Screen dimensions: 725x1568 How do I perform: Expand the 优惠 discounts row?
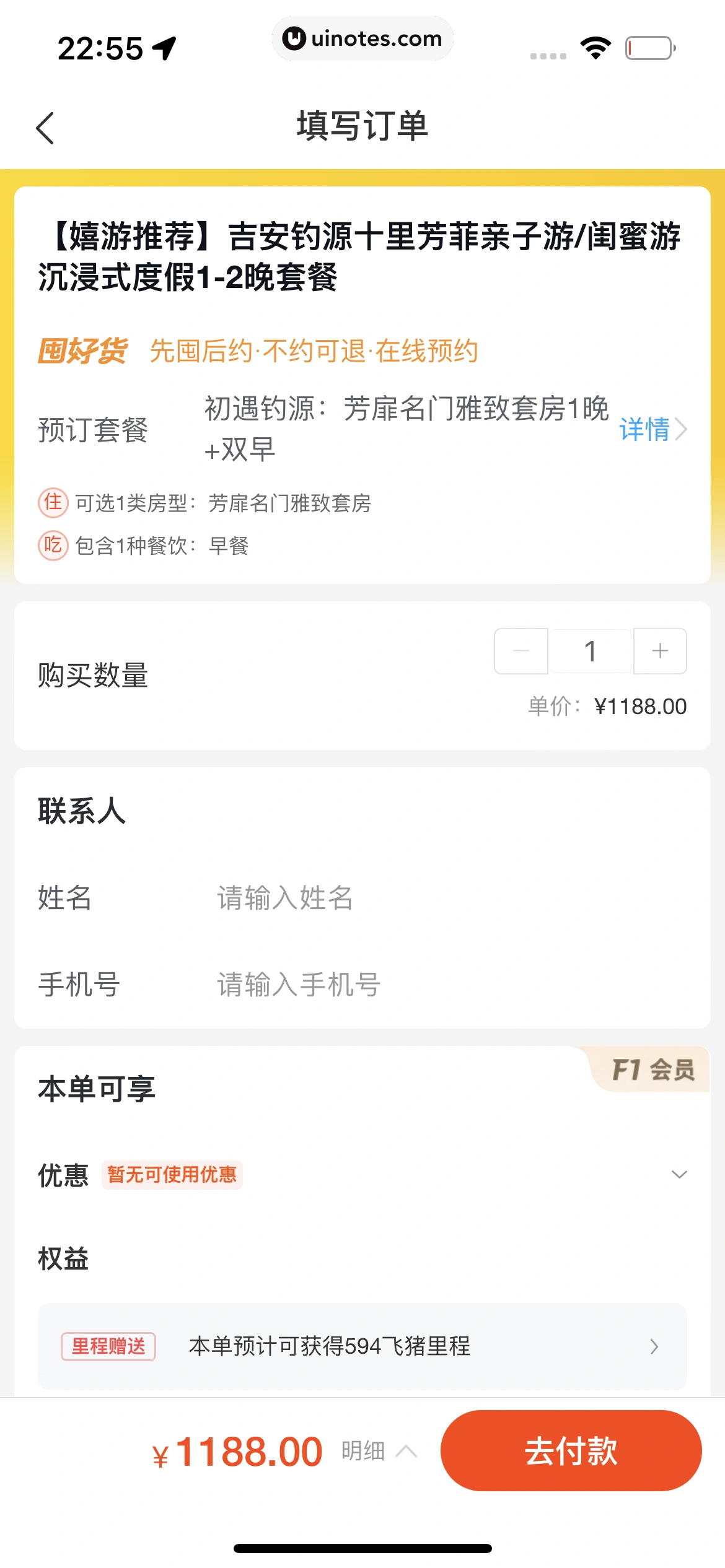click(679, 1175)
